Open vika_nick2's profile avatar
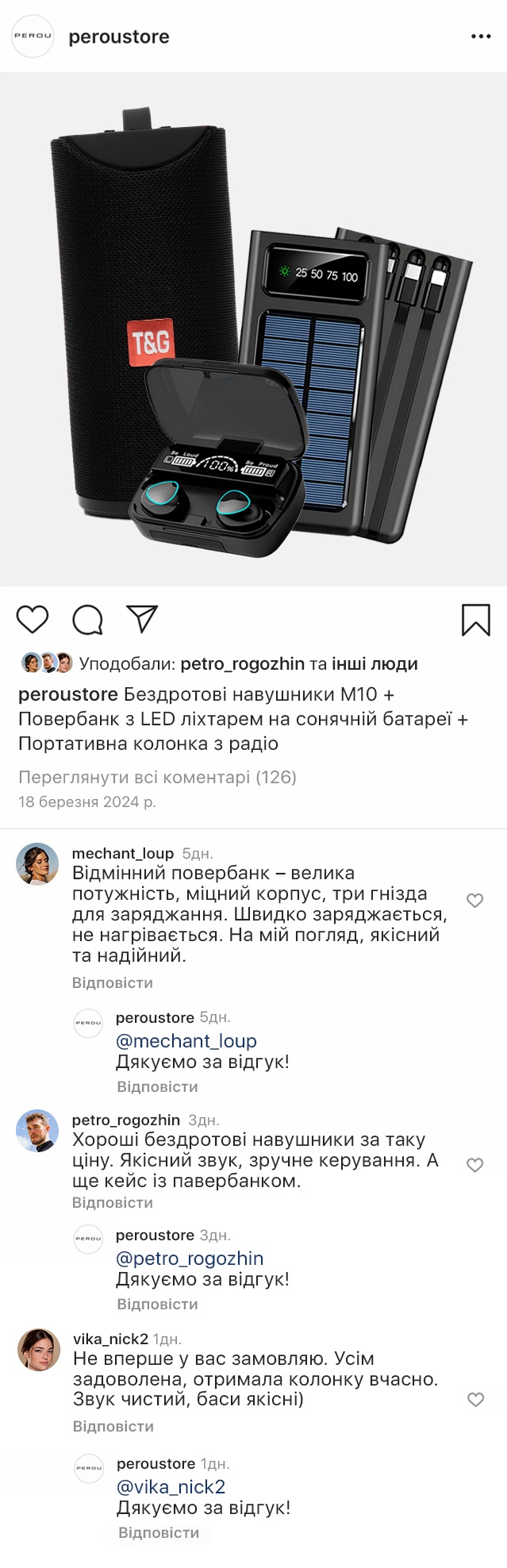 (39, 1350)
